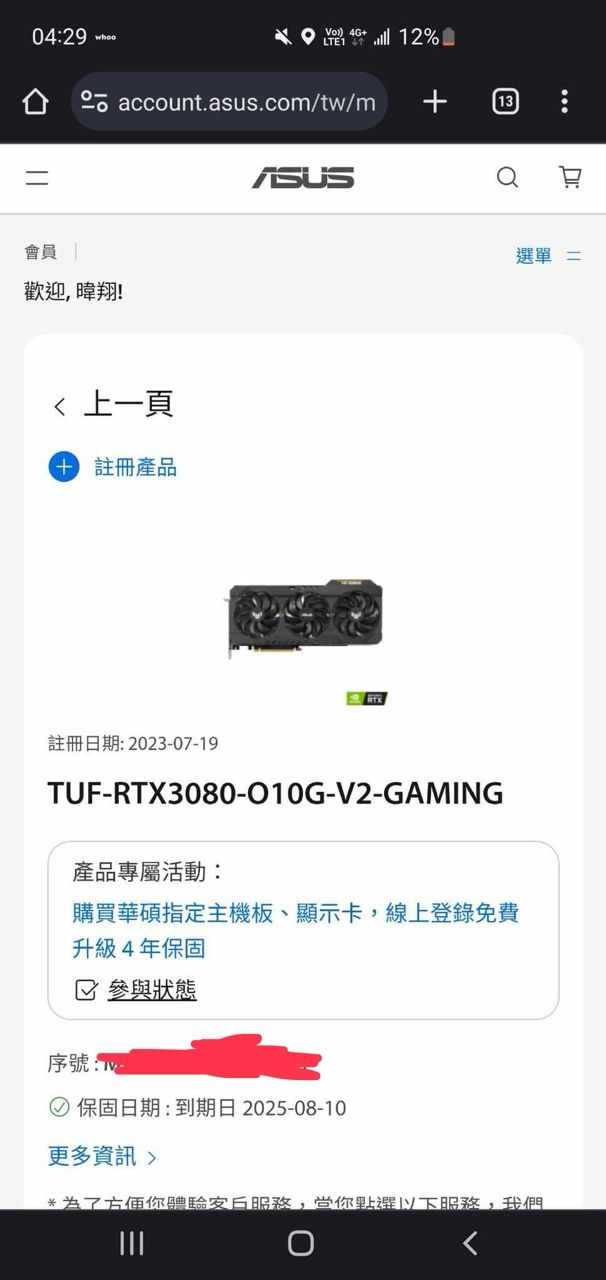Open the browser home page
This screenshot has height=1280, width=606.
35,102
